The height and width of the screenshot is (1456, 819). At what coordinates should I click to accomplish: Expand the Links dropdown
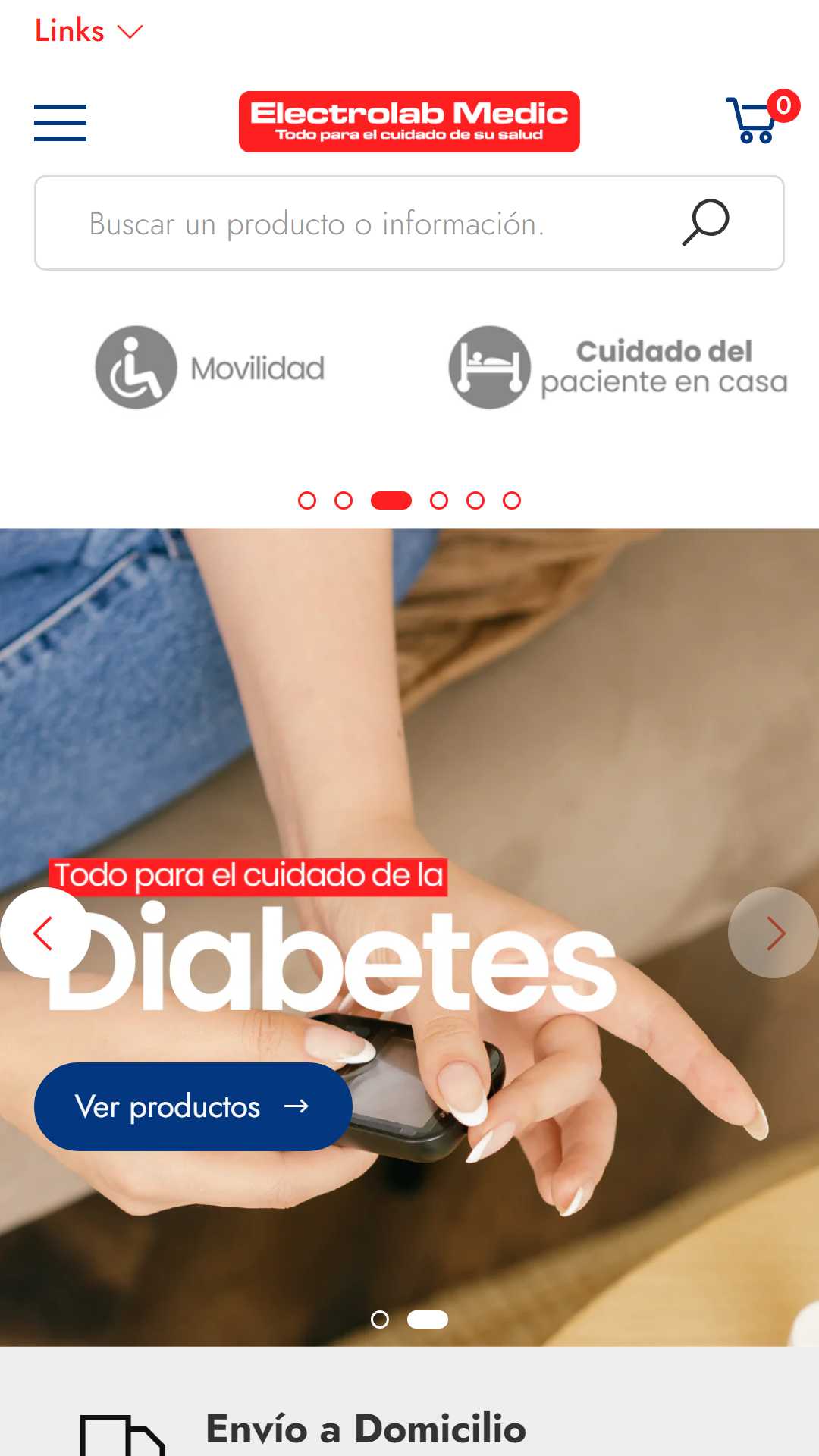pyautogui.click(x=89, y=31)
